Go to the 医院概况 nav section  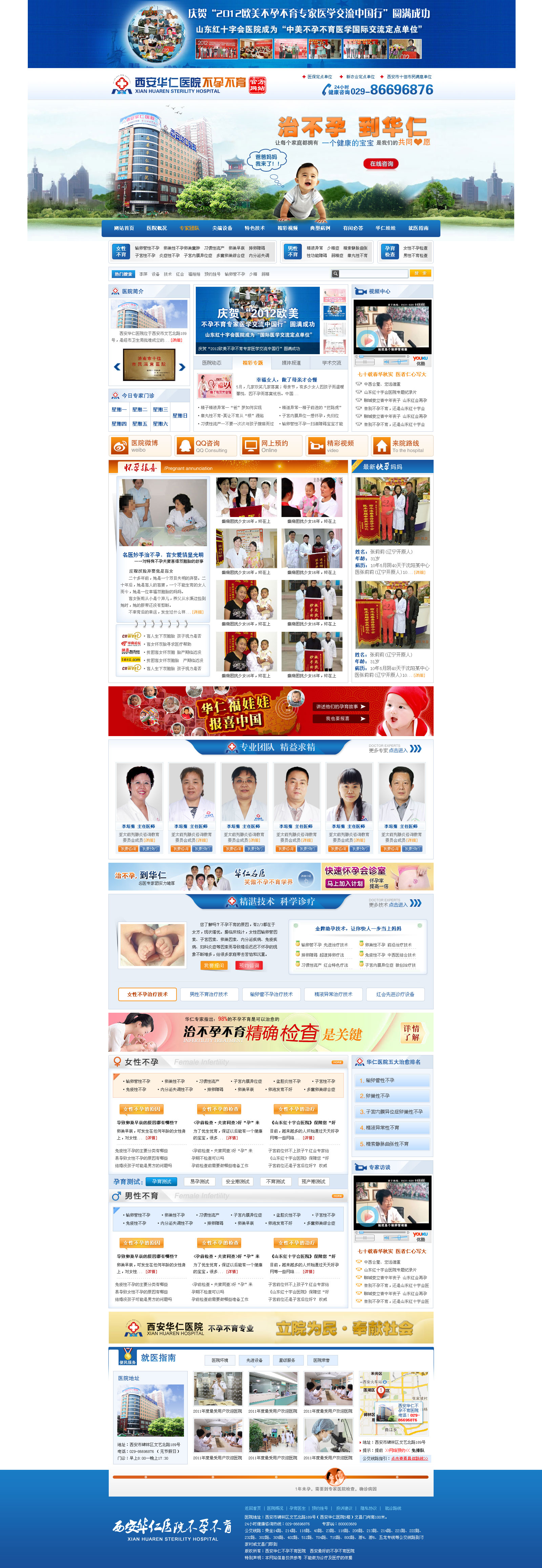tap(157, 228)
